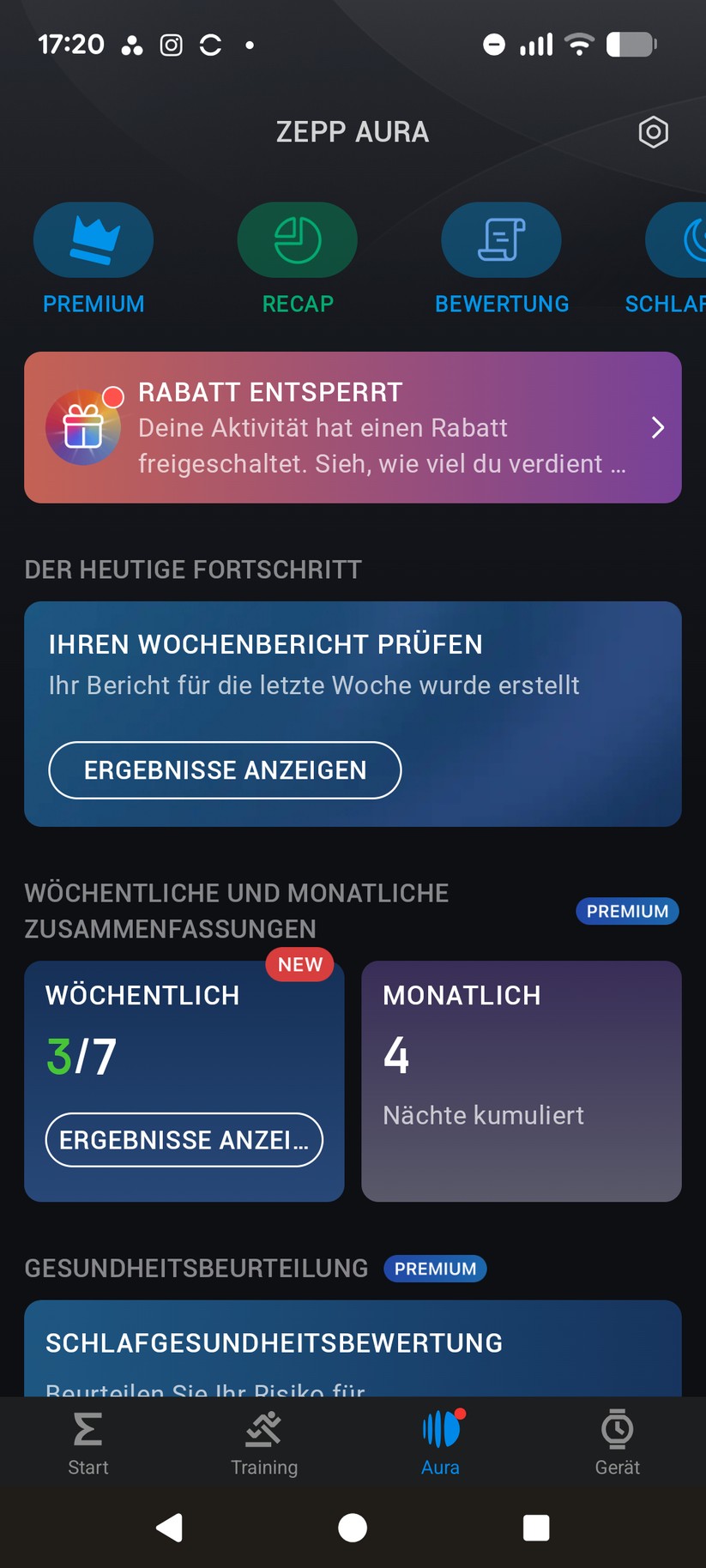Select the Premium badge next to Zusammenfassungen
706x1568 pixels.
(x=626, y=911)
